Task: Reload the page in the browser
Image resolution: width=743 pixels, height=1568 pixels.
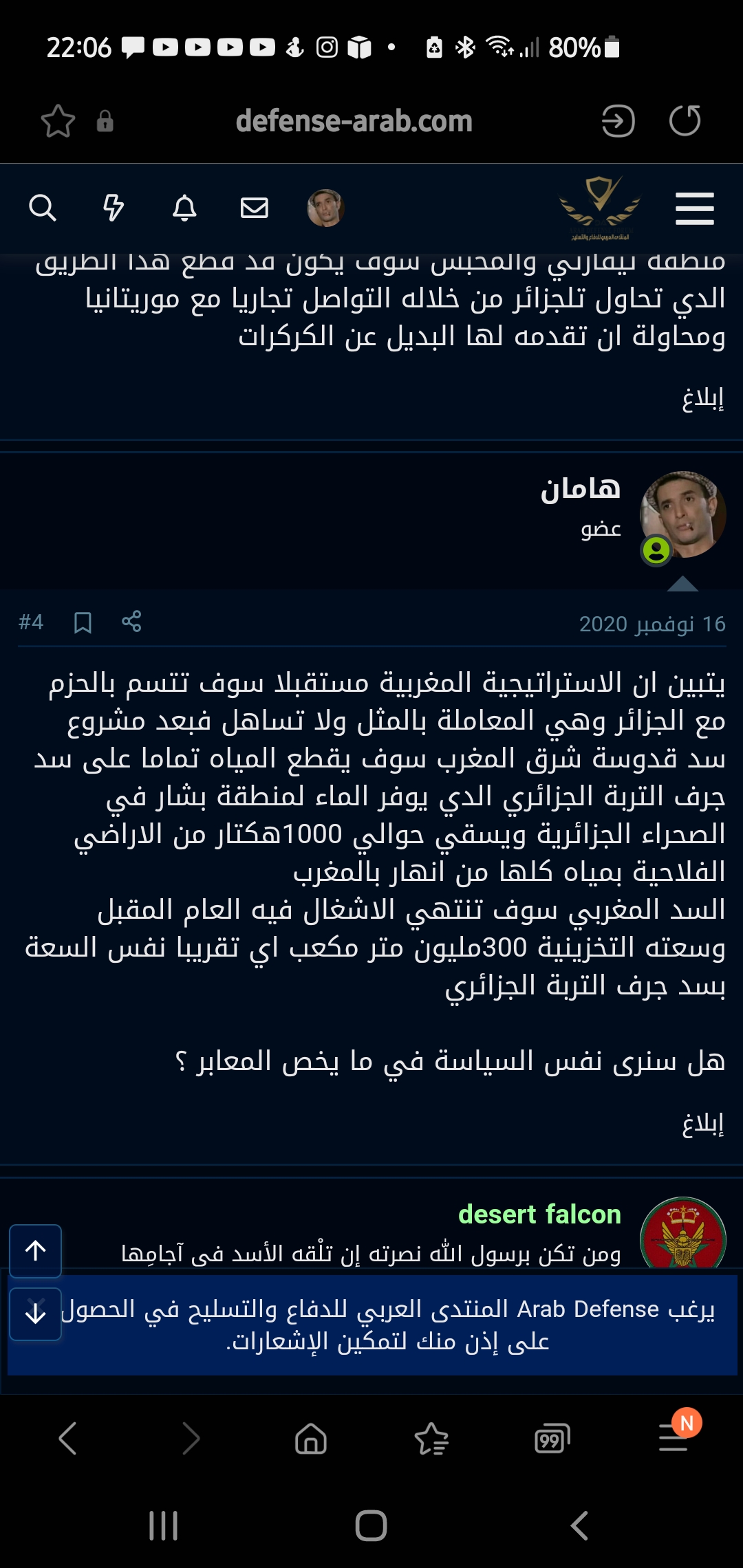Action: (x=685, y=121)
